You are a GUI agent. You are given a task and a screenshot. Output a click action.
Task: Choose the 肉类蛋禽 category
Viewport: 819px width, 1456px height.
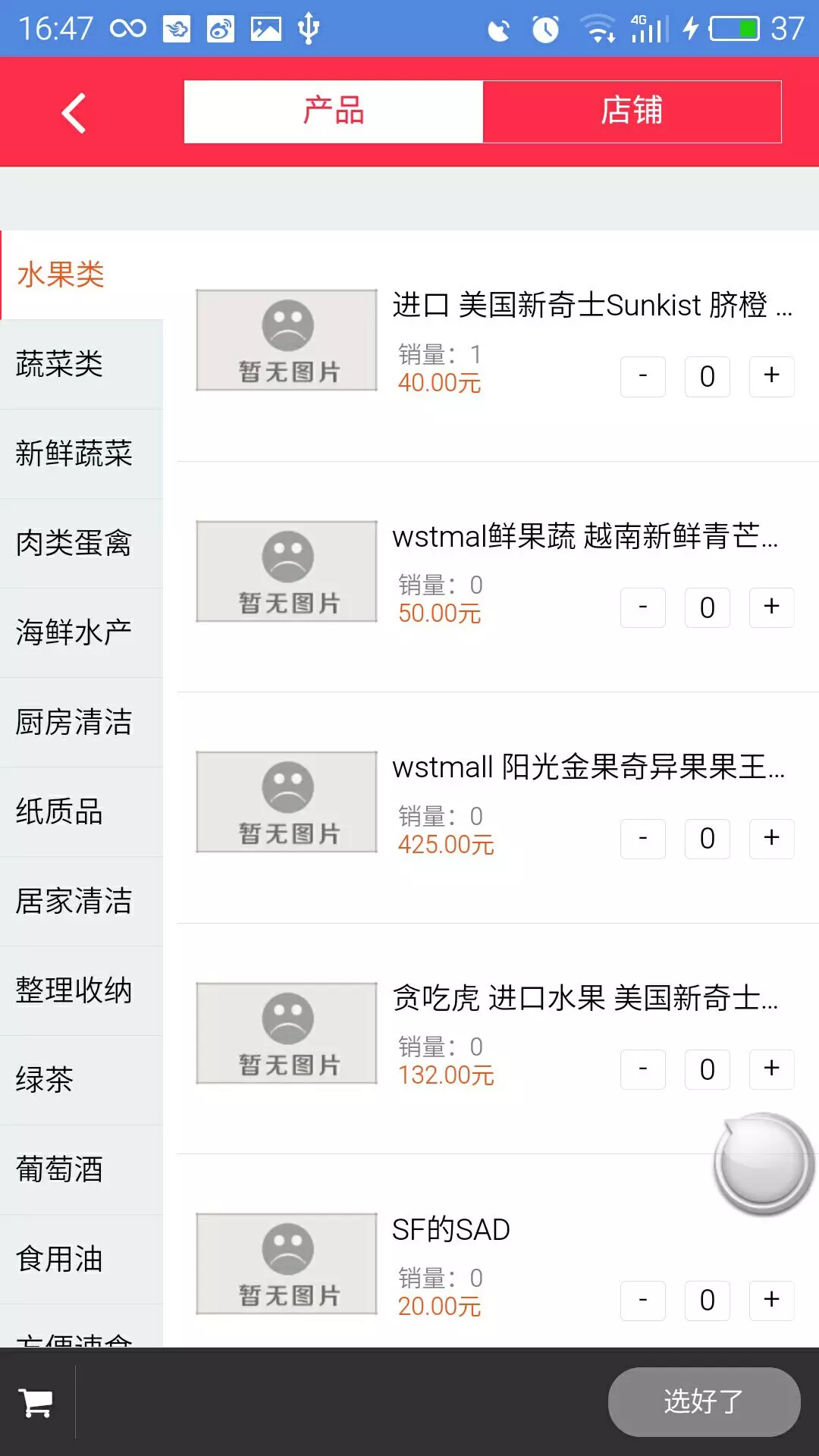click(x=81, y=543)
